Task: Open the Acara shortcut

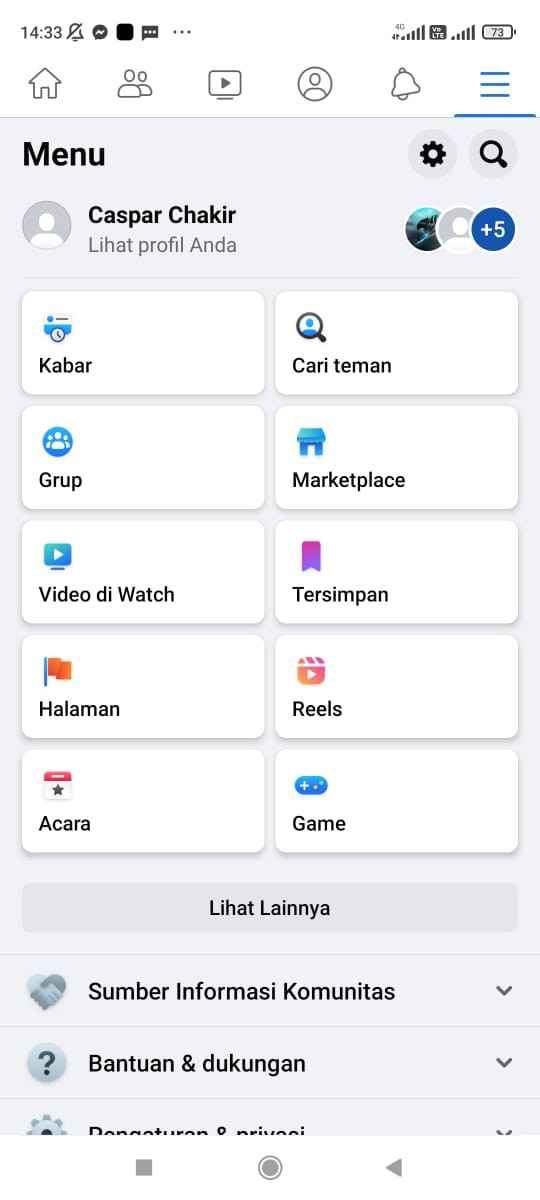Action: point(143,801)
